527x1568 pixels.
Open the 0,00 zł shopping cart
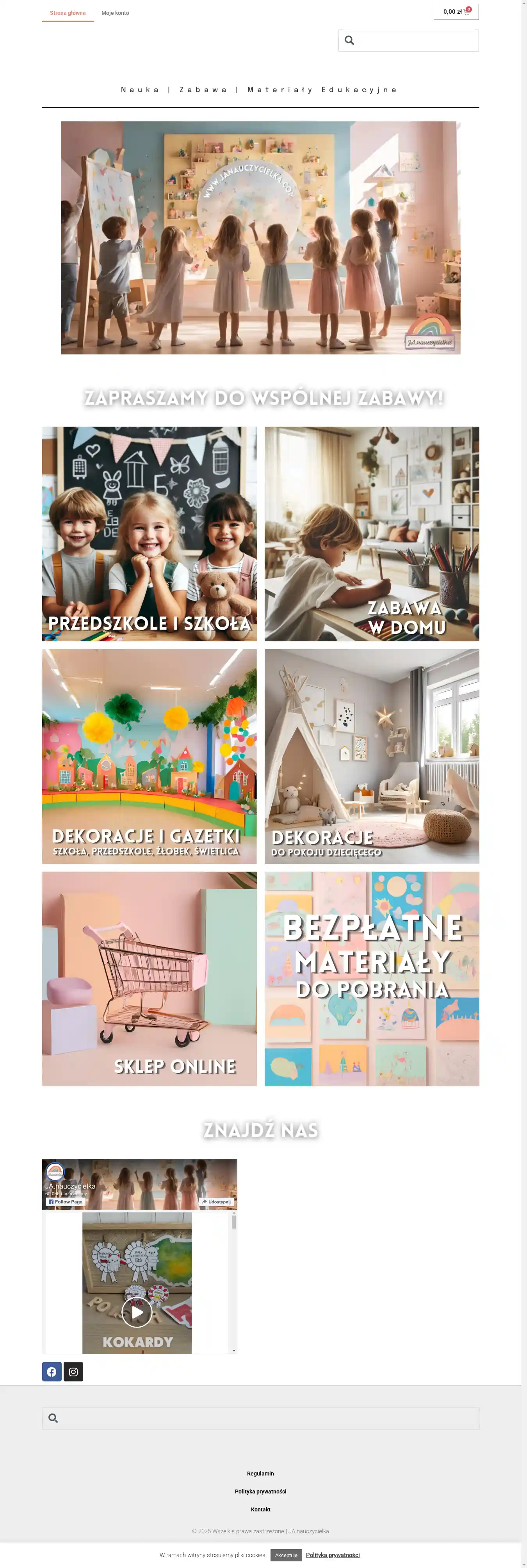coord(456,12)
